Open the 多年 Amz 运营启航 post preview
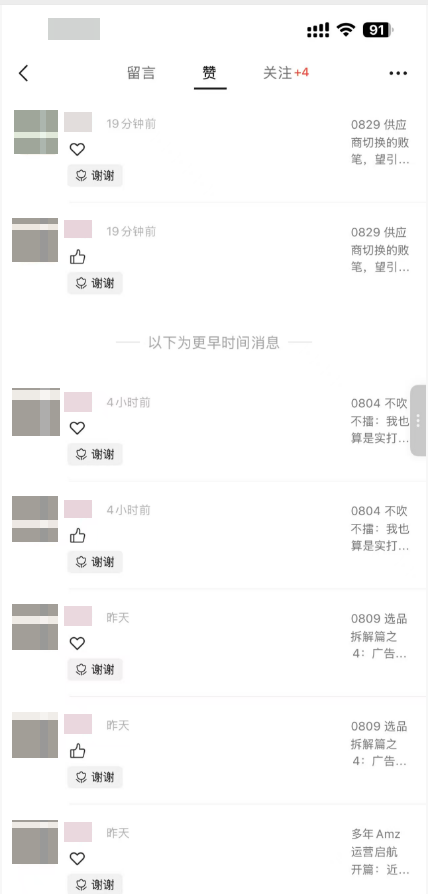 click(380, 852)
